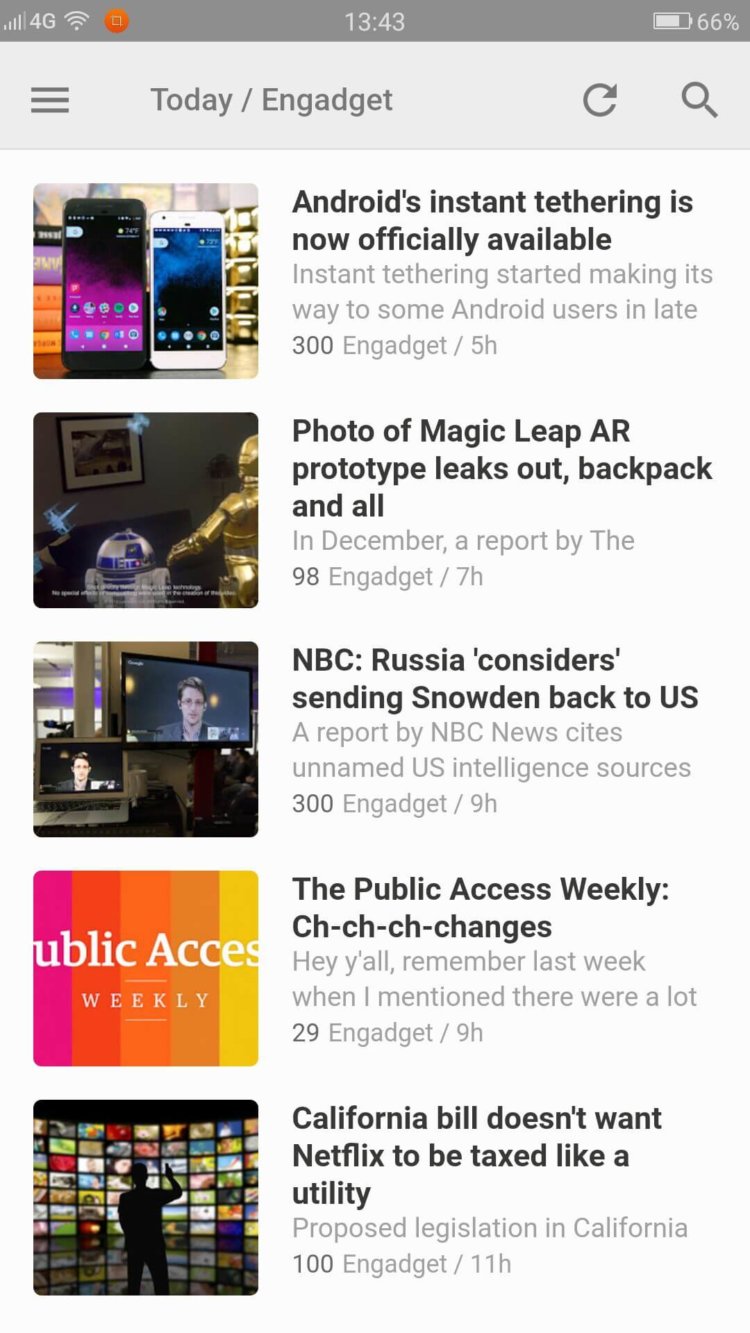Open the navigation drawer menu

coord(50,100)
